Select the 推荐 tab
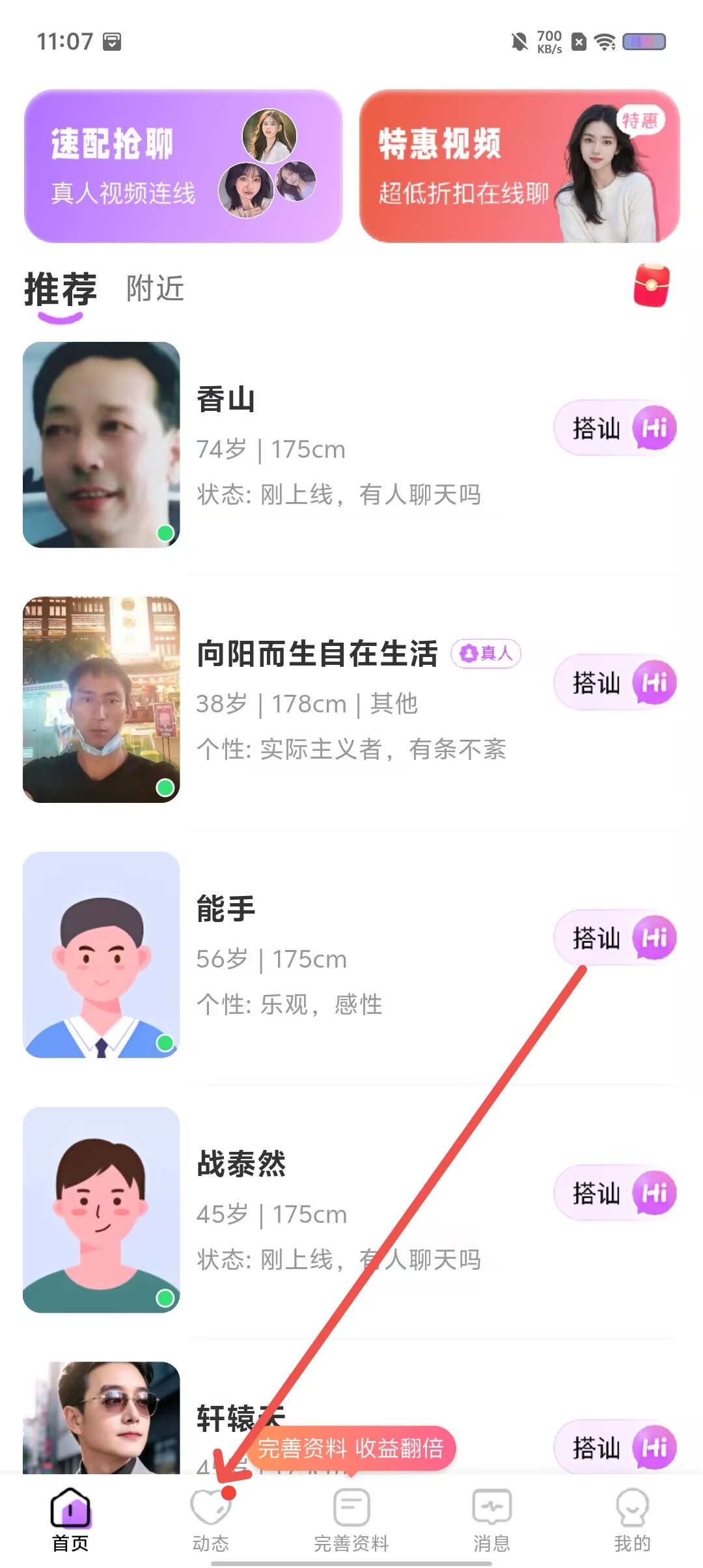 pyautogui.click(x=61, y=289)
